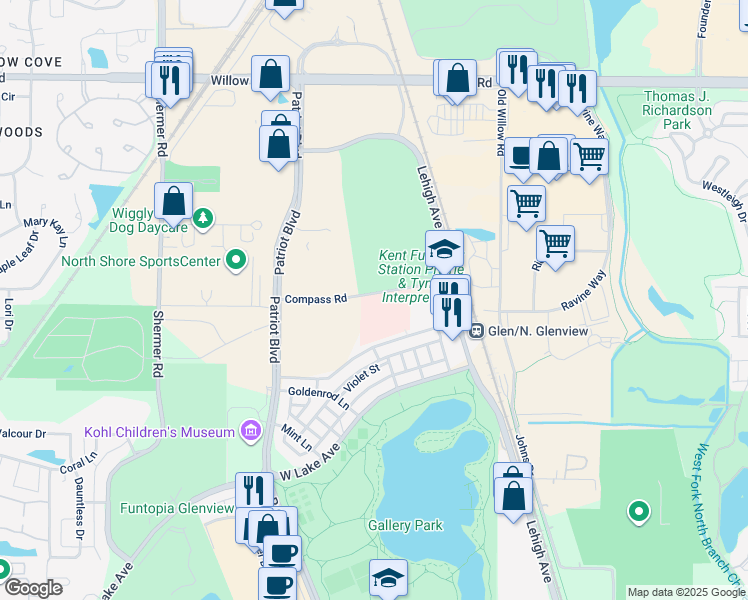Tap the restaurant pin beside Glen/N. Glenview station

click(453, 313)
